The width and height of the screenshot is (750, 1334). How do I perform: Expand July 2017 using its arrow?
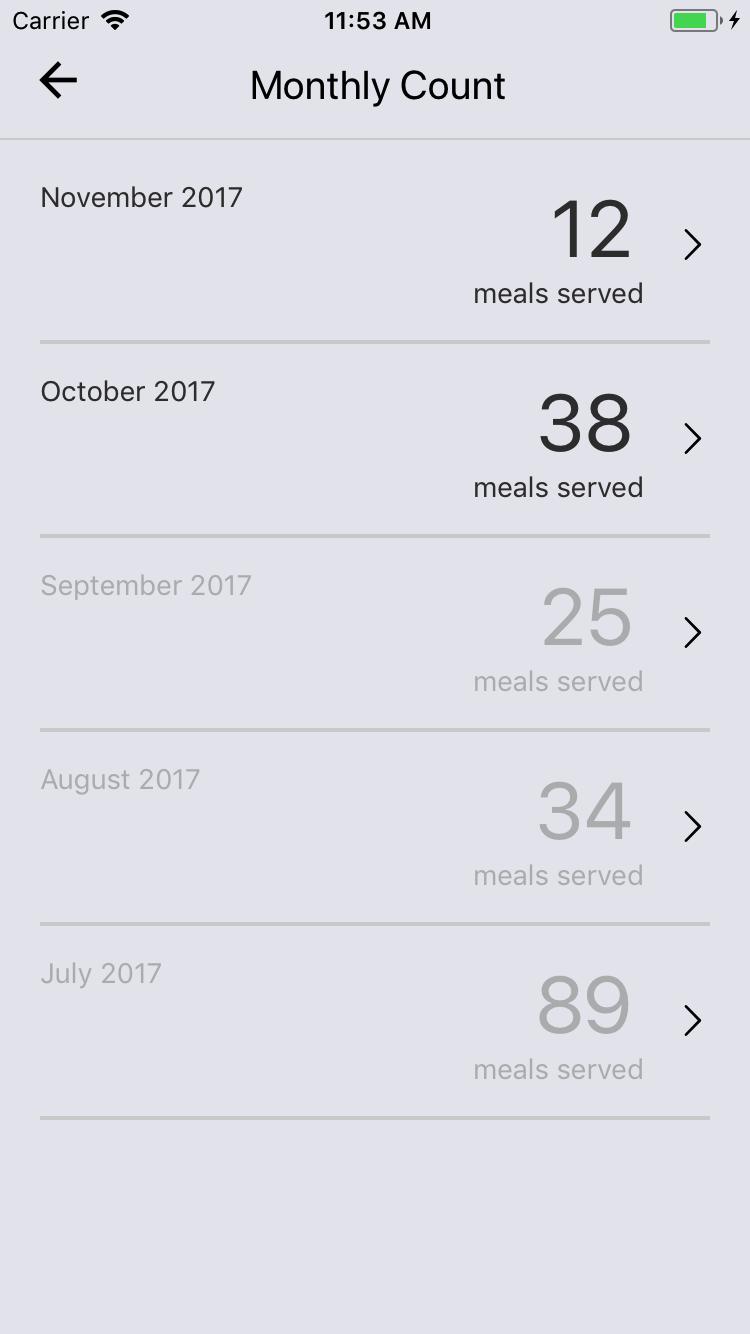coord(693,1020)
